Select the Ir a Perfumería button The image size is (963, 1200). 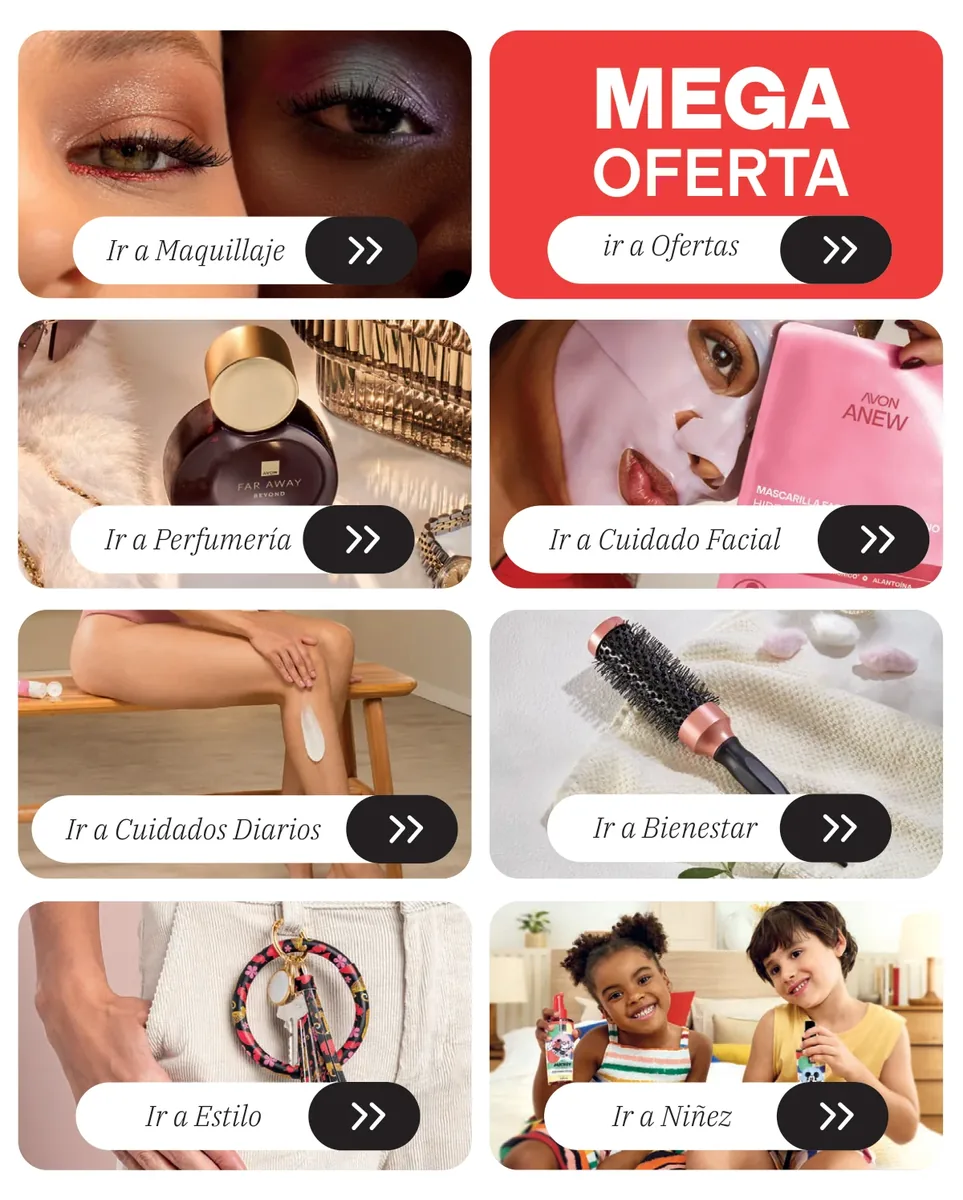pos(242,539)
